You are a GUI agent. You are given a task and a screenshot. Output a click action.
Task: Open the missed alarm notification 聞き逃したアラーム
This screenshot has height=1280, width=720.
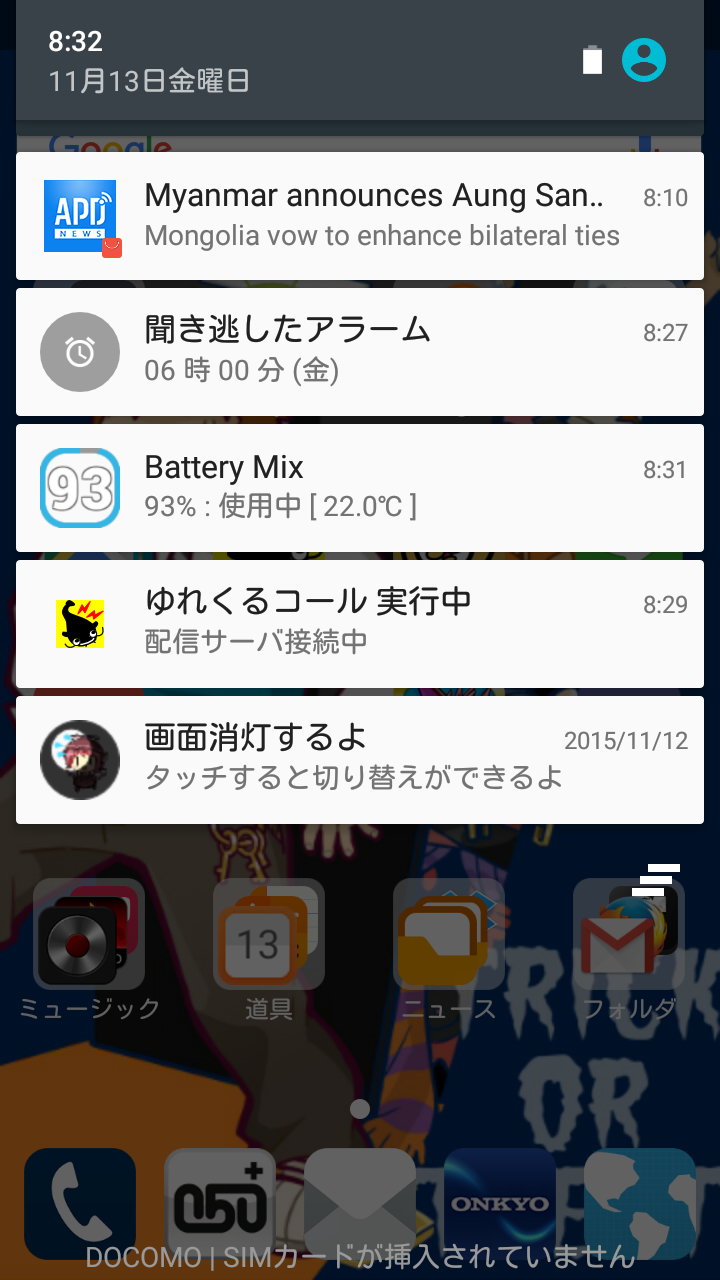pos(360,352)
